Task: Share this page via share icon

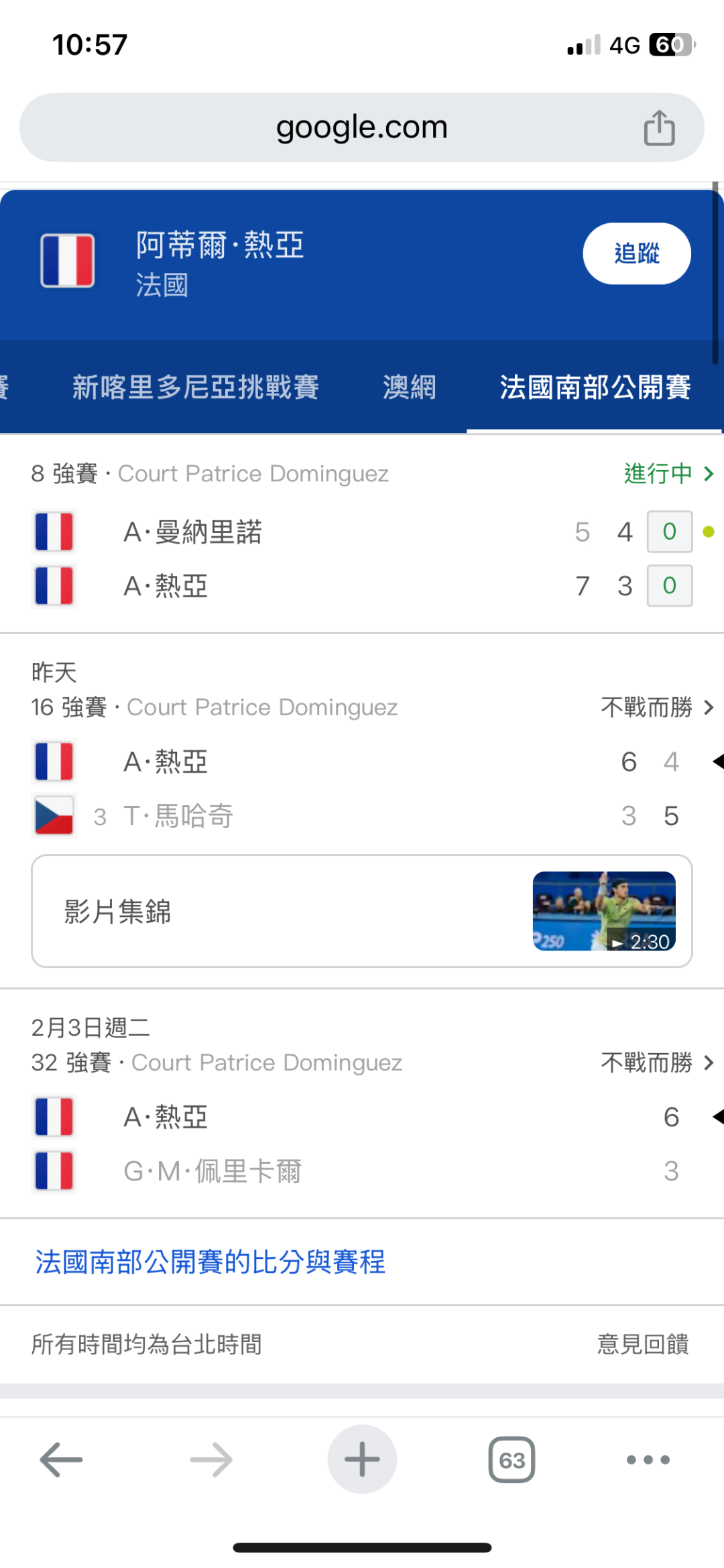Action: [659, 127]
